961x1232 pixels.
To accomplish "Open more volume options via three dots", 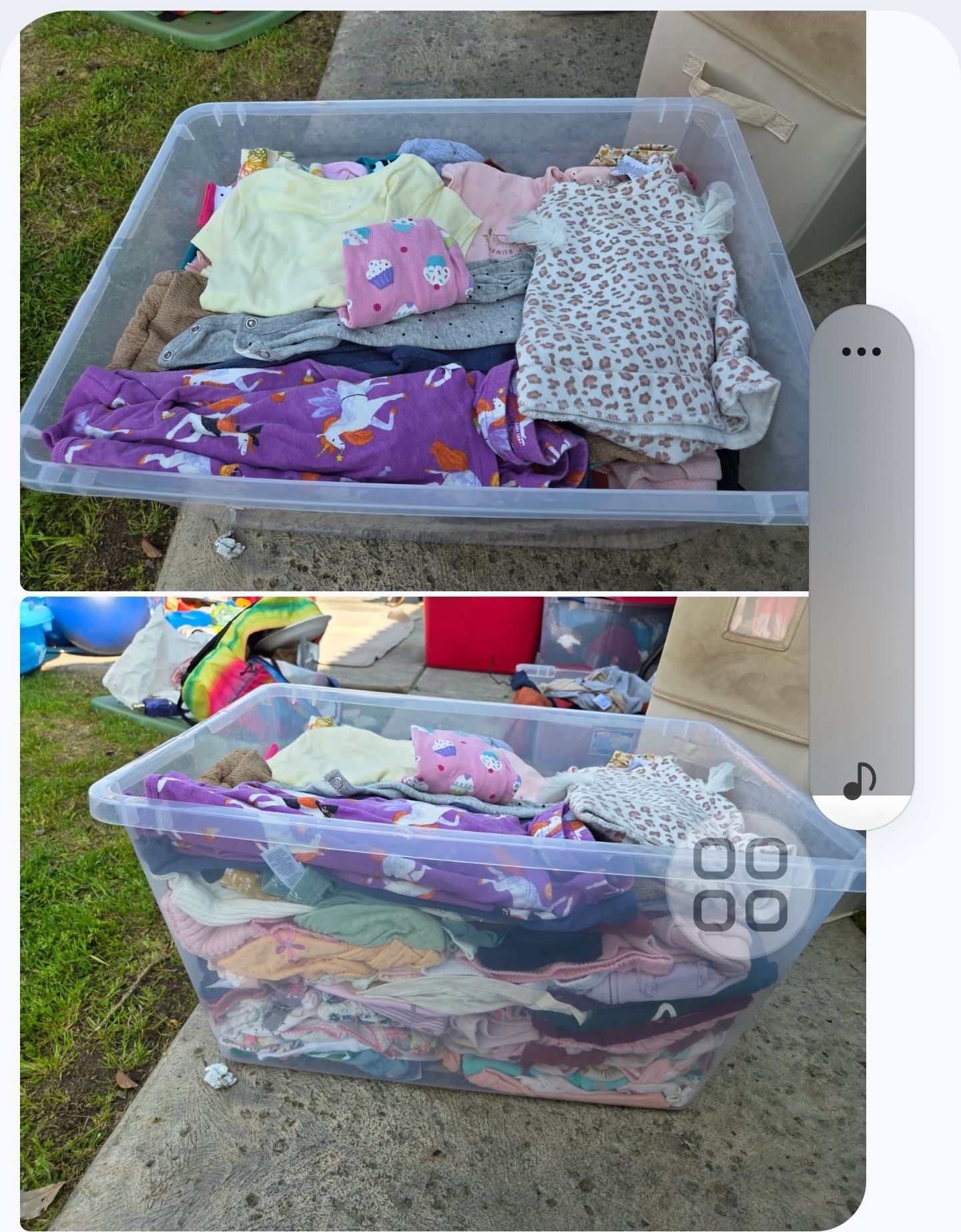I will pyautogui.click(x=861, y=352).
